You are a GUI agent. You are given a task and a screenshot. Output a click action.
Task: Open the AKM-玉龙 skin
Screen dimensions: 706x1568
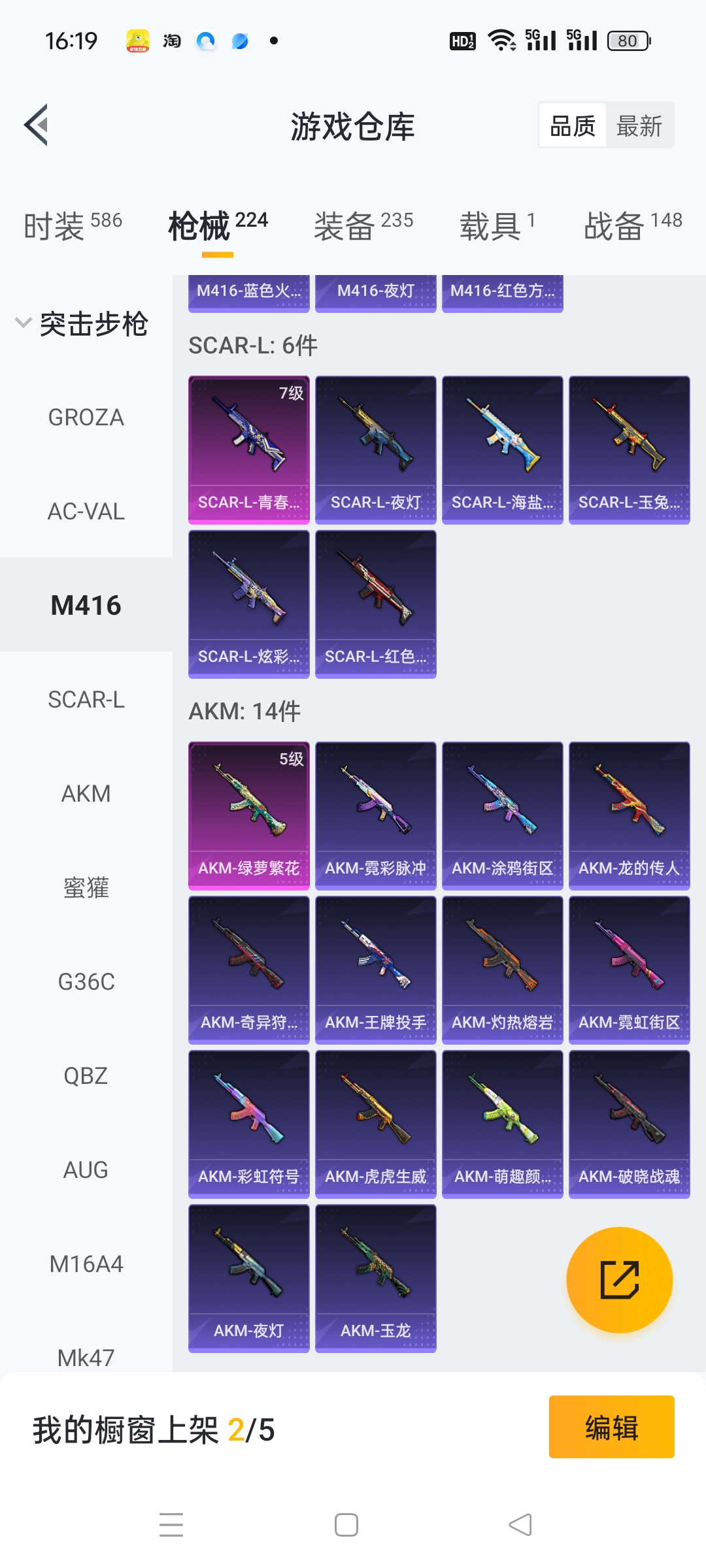point(375,1278)
